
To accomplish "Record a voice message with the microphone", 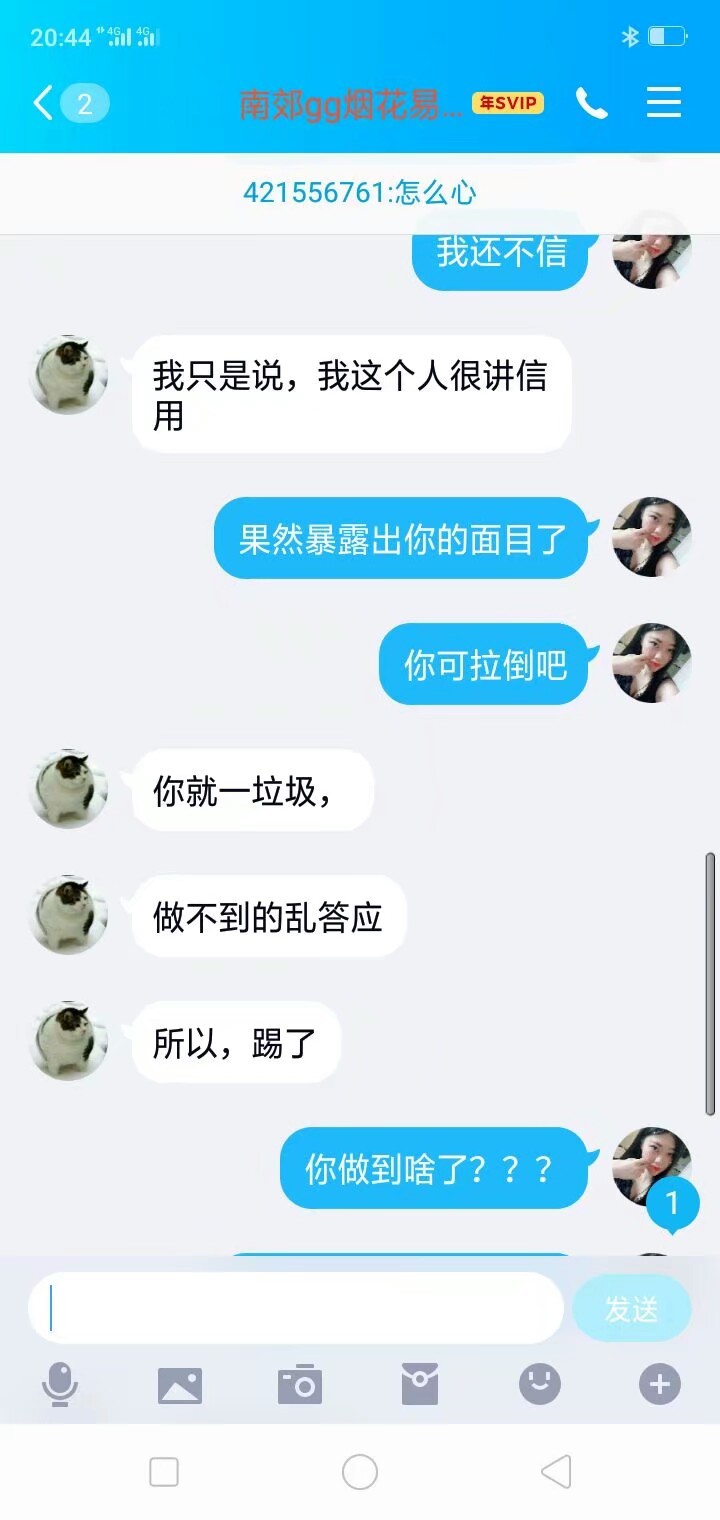I will [x=60, y=1385].
